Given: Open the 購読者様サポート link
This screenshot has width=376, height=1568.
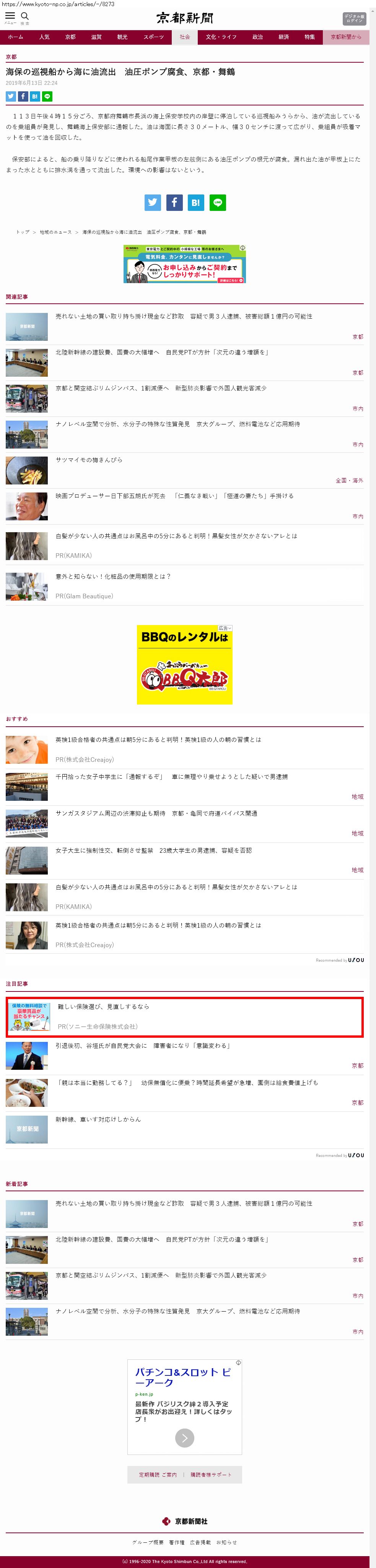Looking at the screenshot, I should point(211,1475).
